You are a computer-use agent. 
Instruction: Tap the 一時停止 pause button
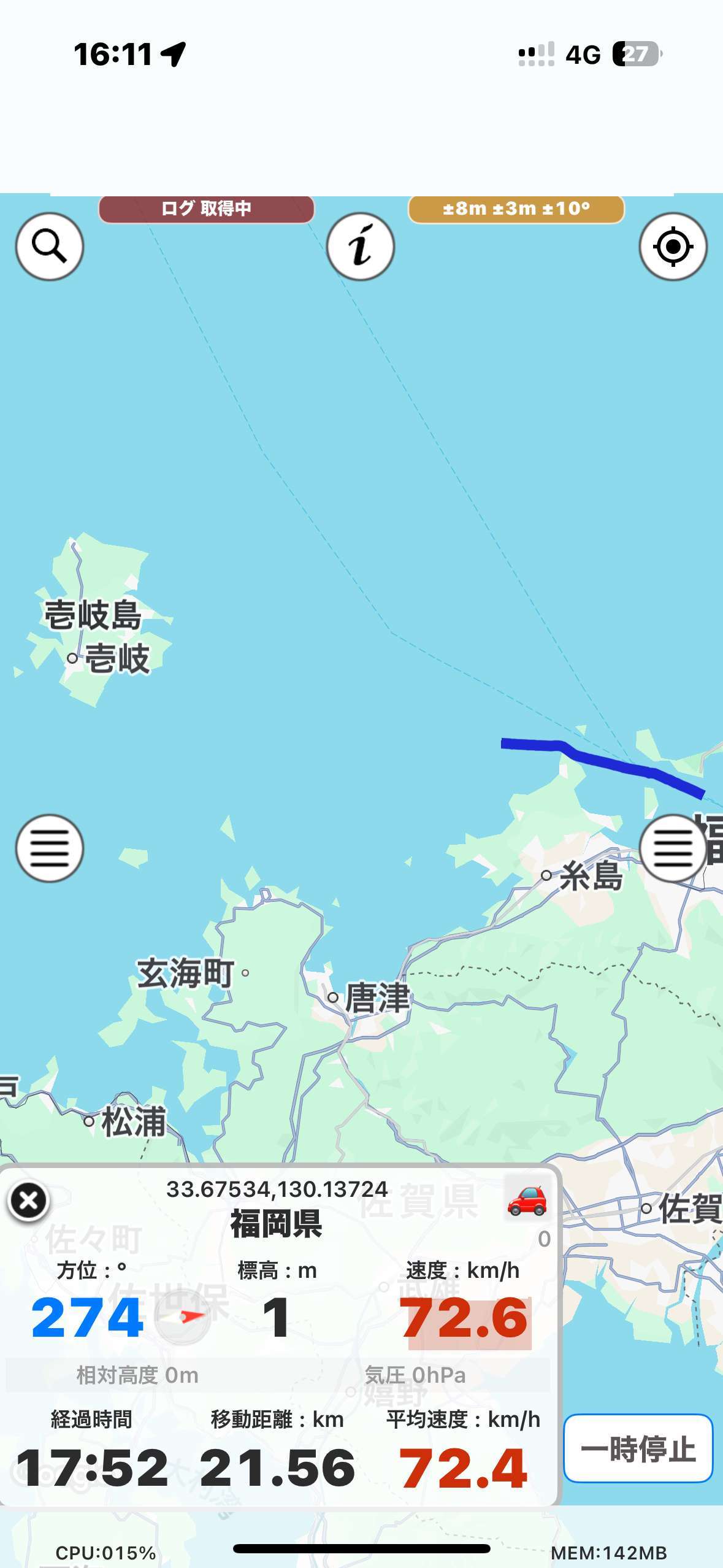(638, 1449)
